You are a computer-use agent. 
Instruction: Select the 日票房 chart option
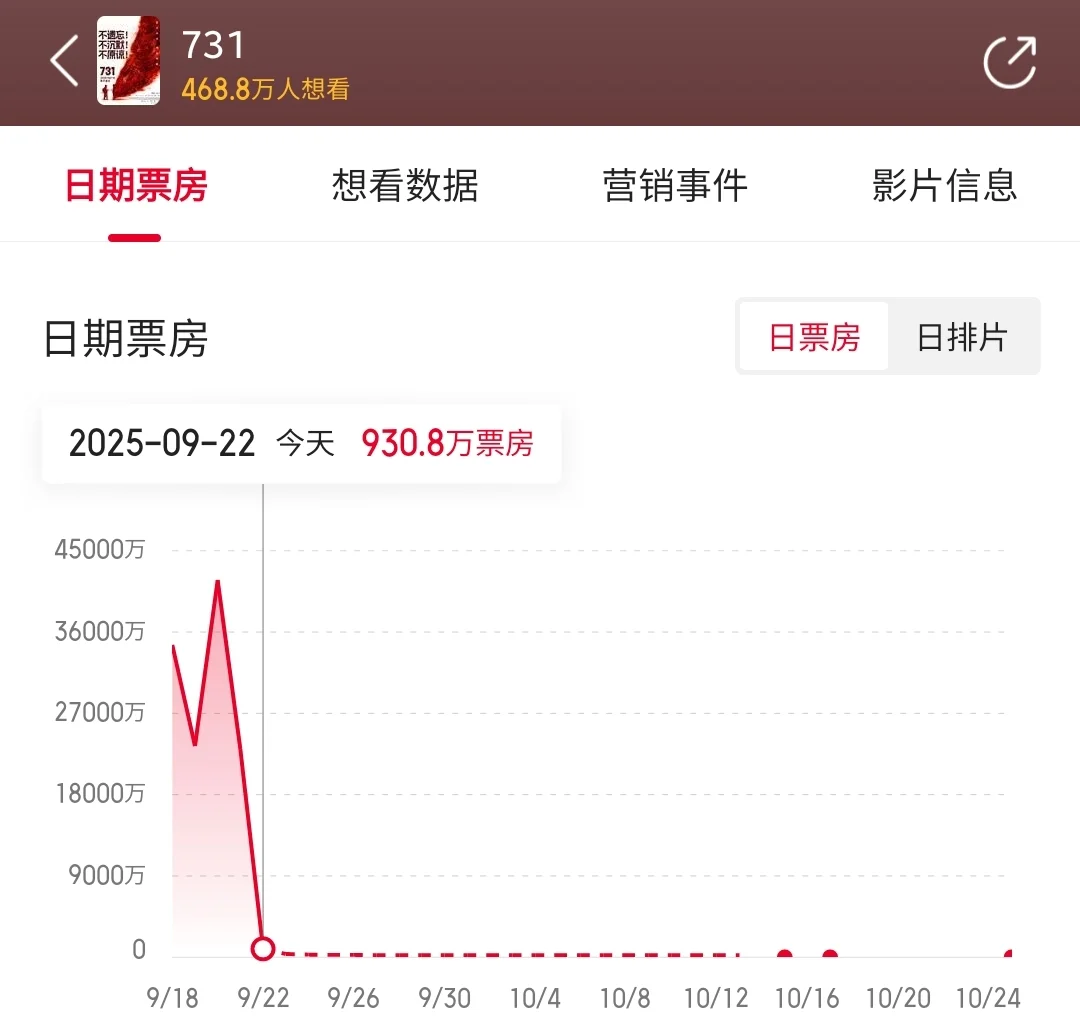coord(814,337)
